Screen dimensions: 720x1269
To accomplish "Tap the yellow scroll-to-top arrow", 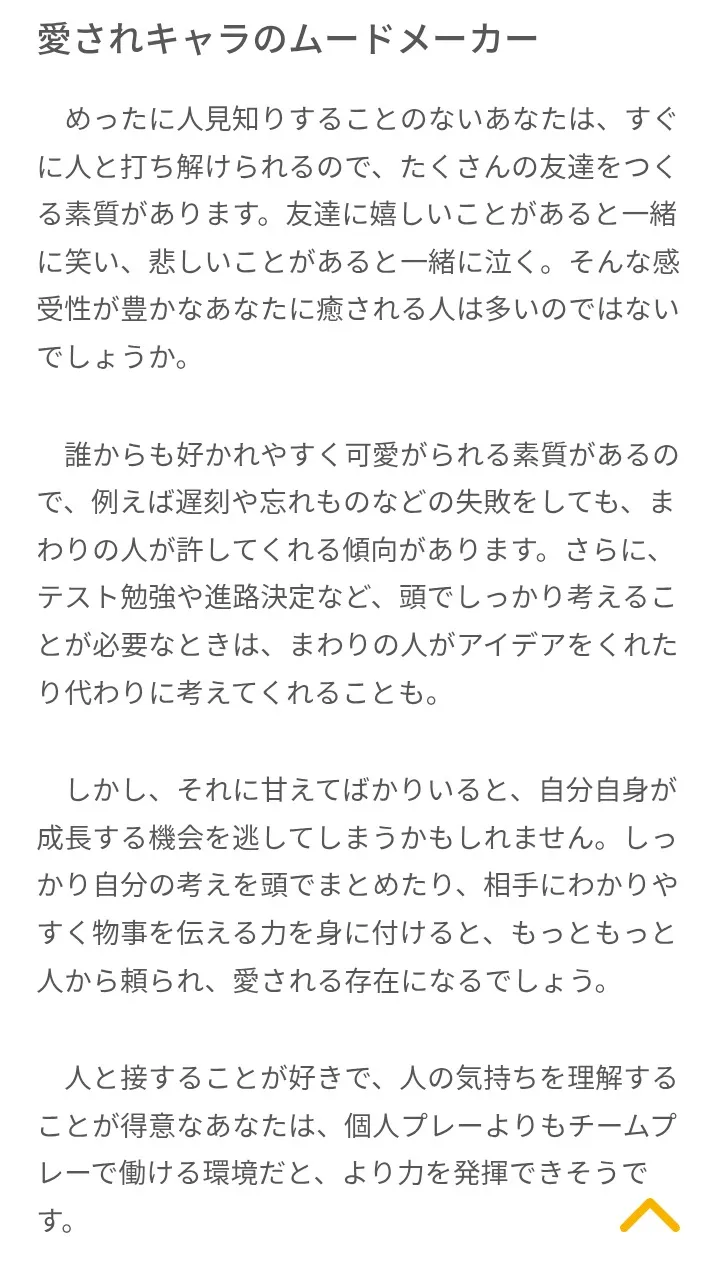I will 649,1214.
